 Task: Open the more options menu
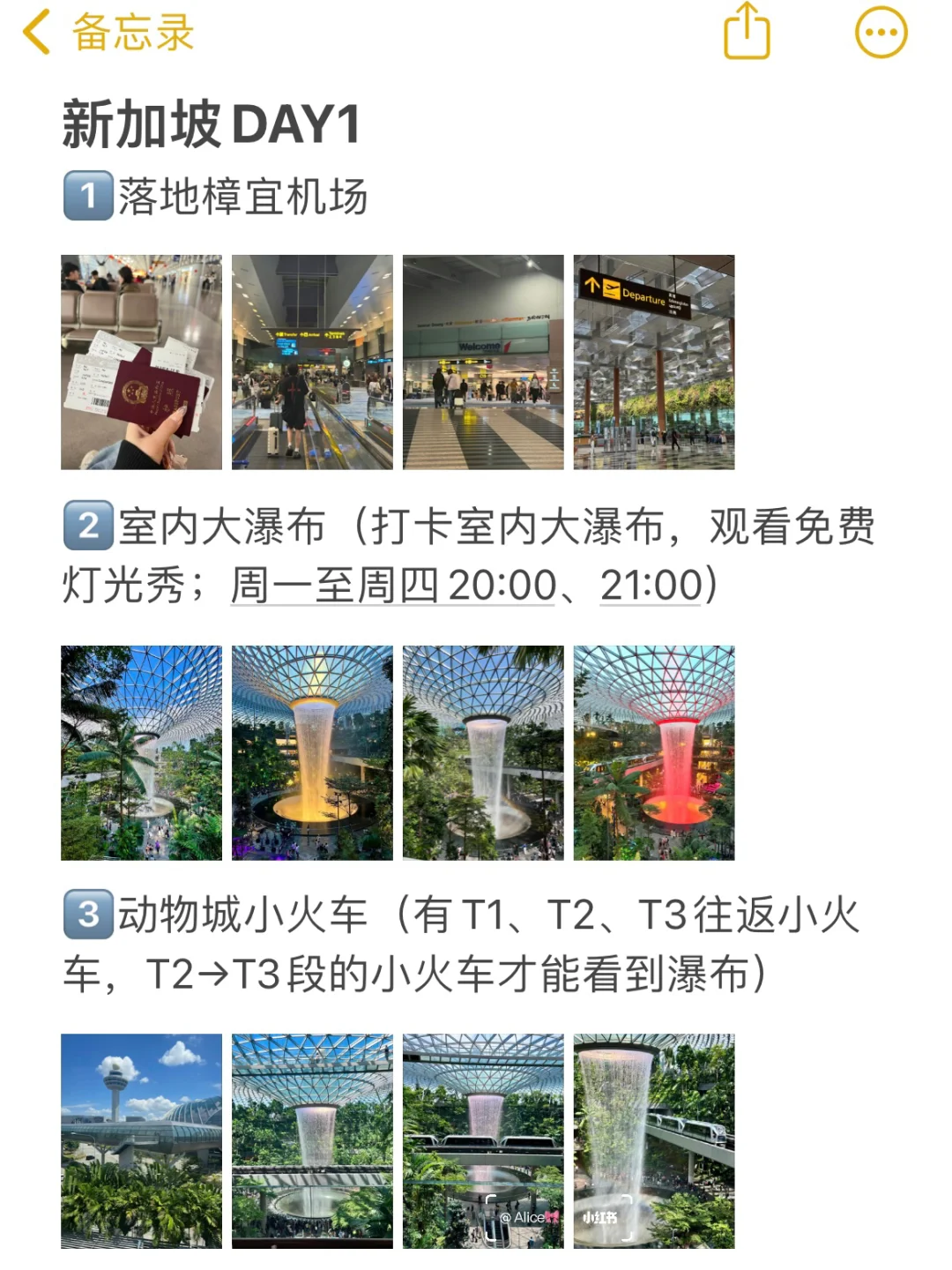pos(881,34)
